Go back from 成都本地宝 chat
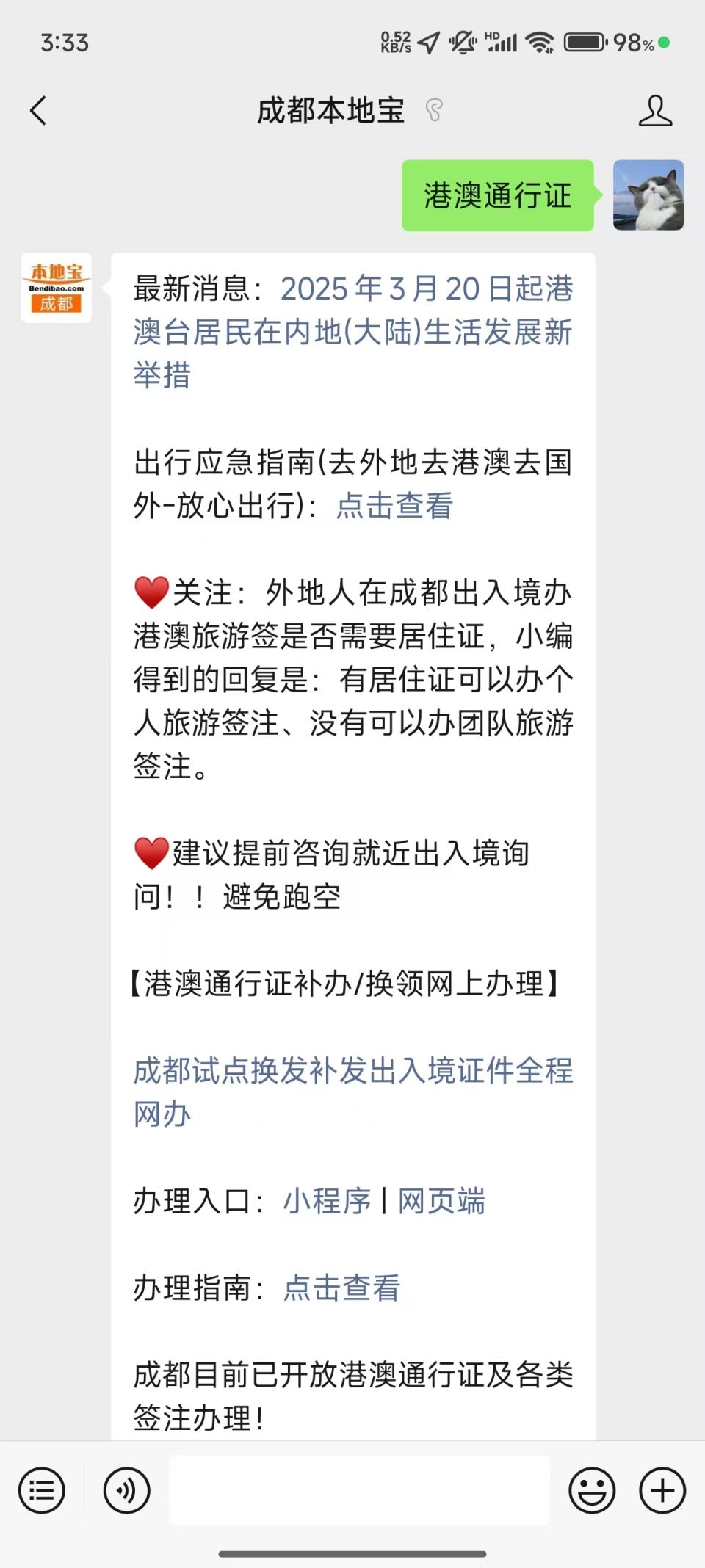 point(38,111)
